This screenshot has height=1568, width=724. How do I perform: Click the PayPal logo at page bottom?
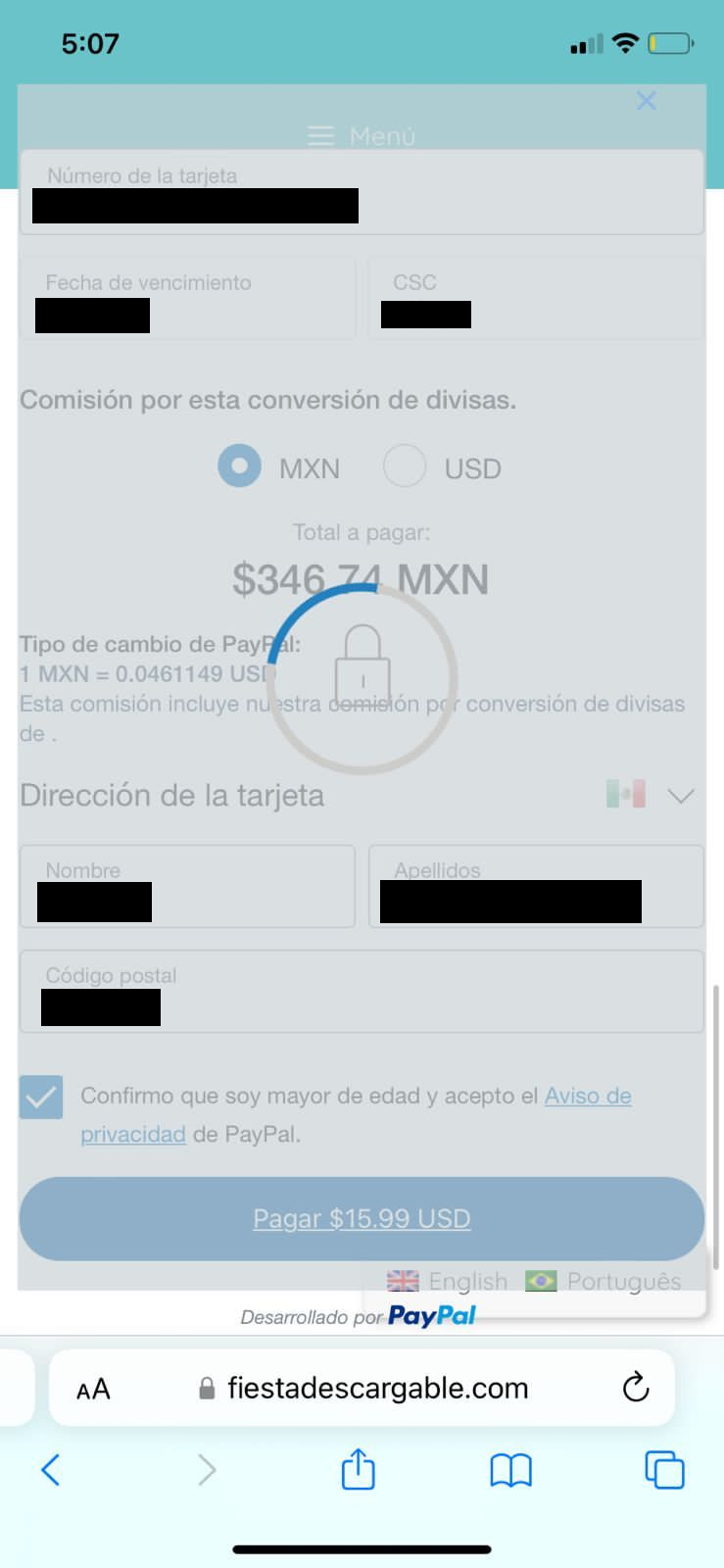coord(432,1316)
